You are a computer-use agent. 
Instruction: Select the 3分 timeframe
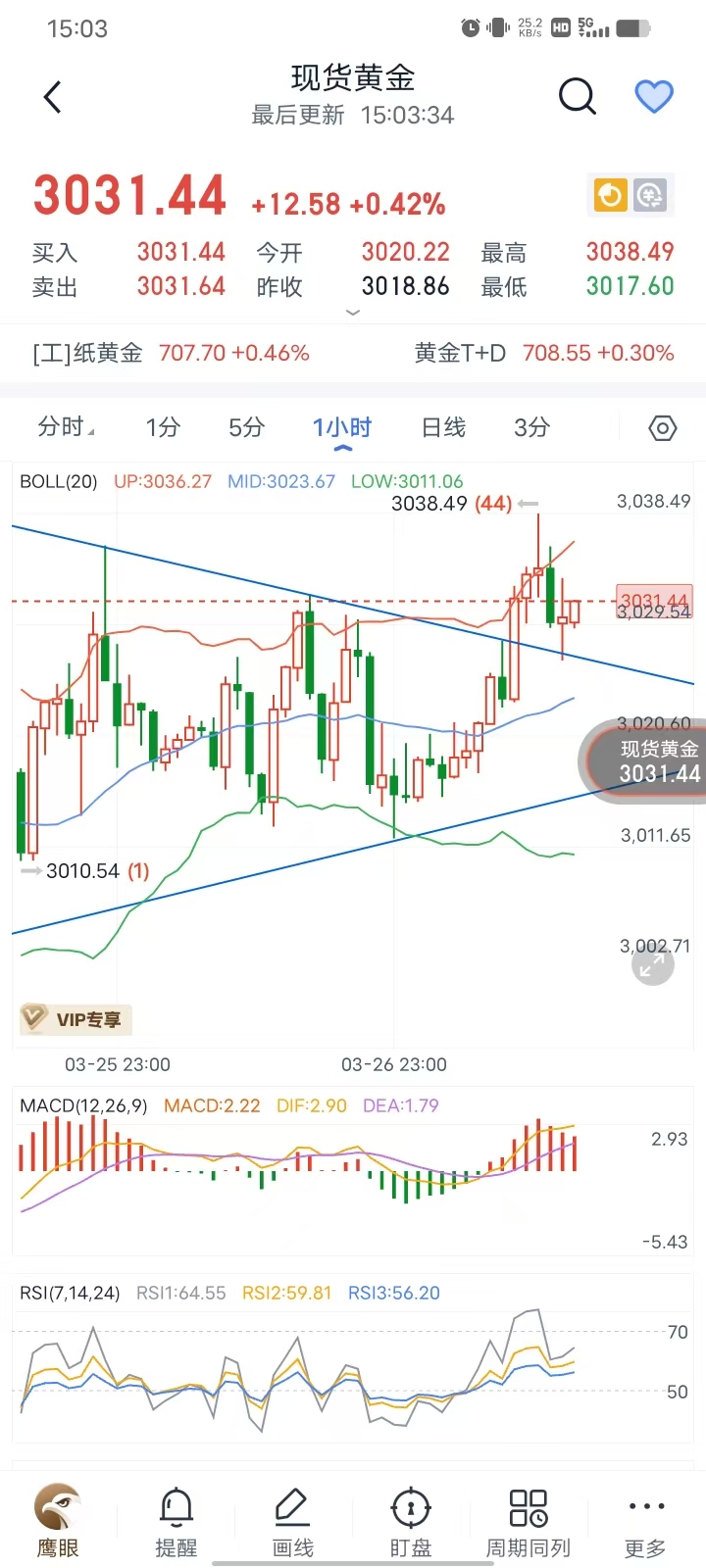coord(532,427)
